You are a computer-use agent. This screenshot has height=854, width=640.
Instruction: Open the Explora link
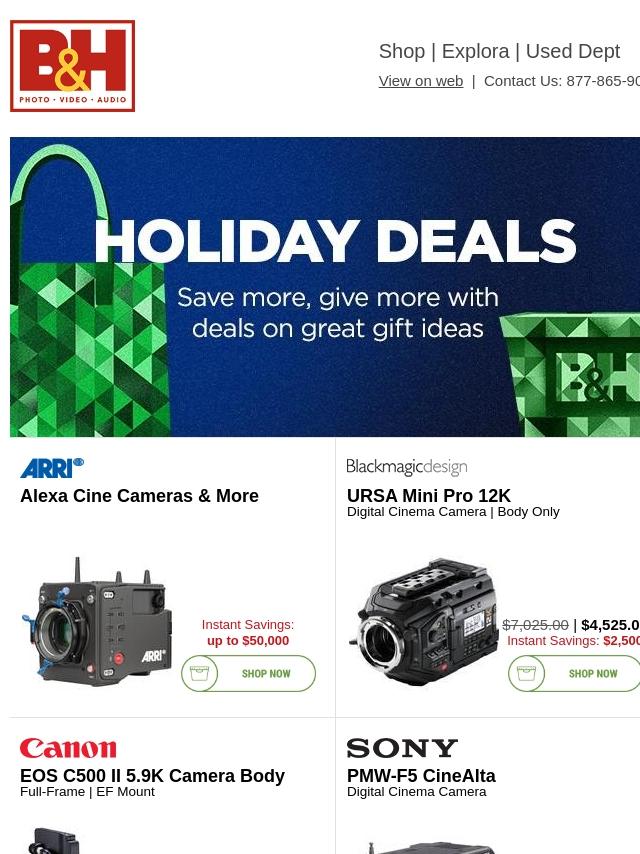[475, 51]
